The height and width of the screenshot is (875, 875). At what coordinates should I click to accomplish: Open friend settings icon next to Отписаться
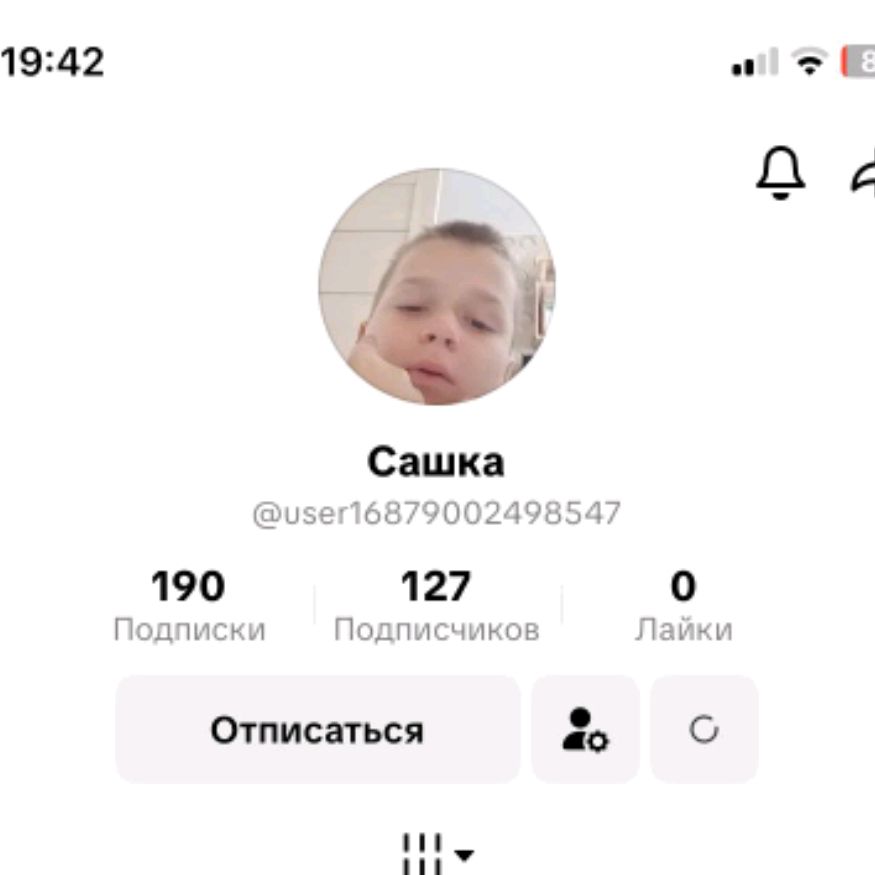585,730
